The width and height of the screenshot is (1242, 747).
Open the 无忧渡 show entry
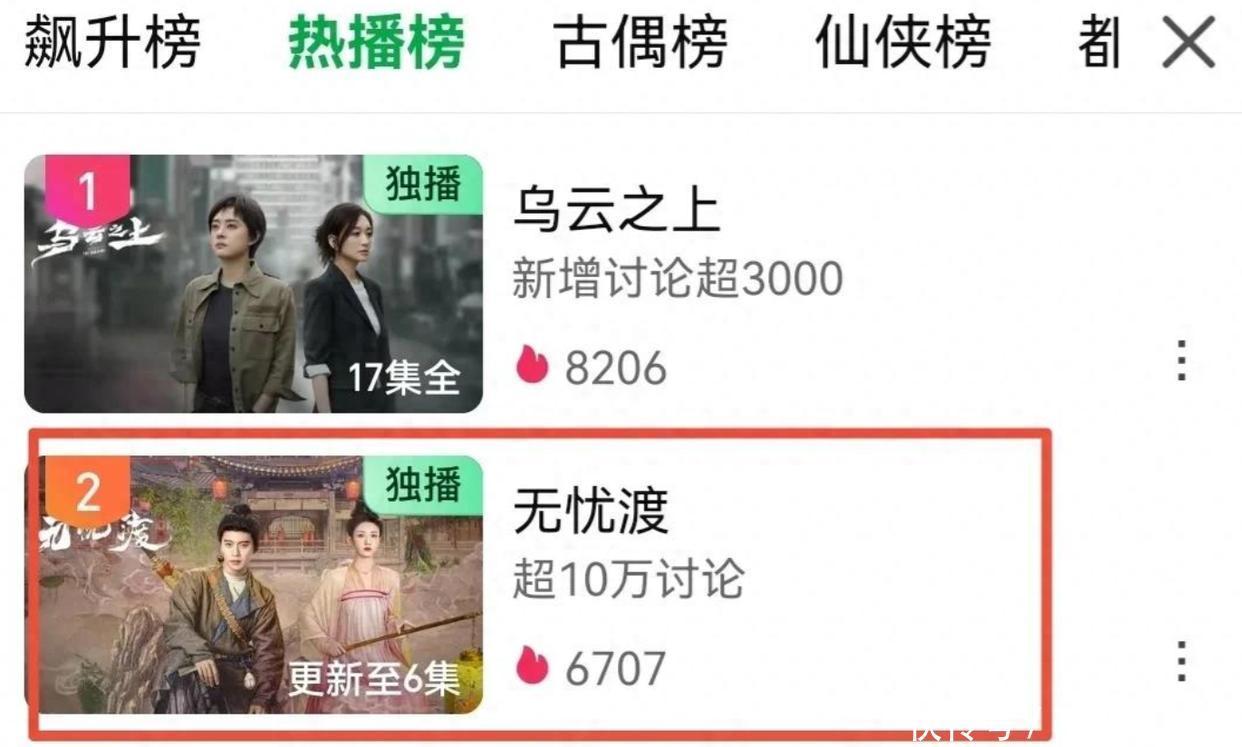590,514
